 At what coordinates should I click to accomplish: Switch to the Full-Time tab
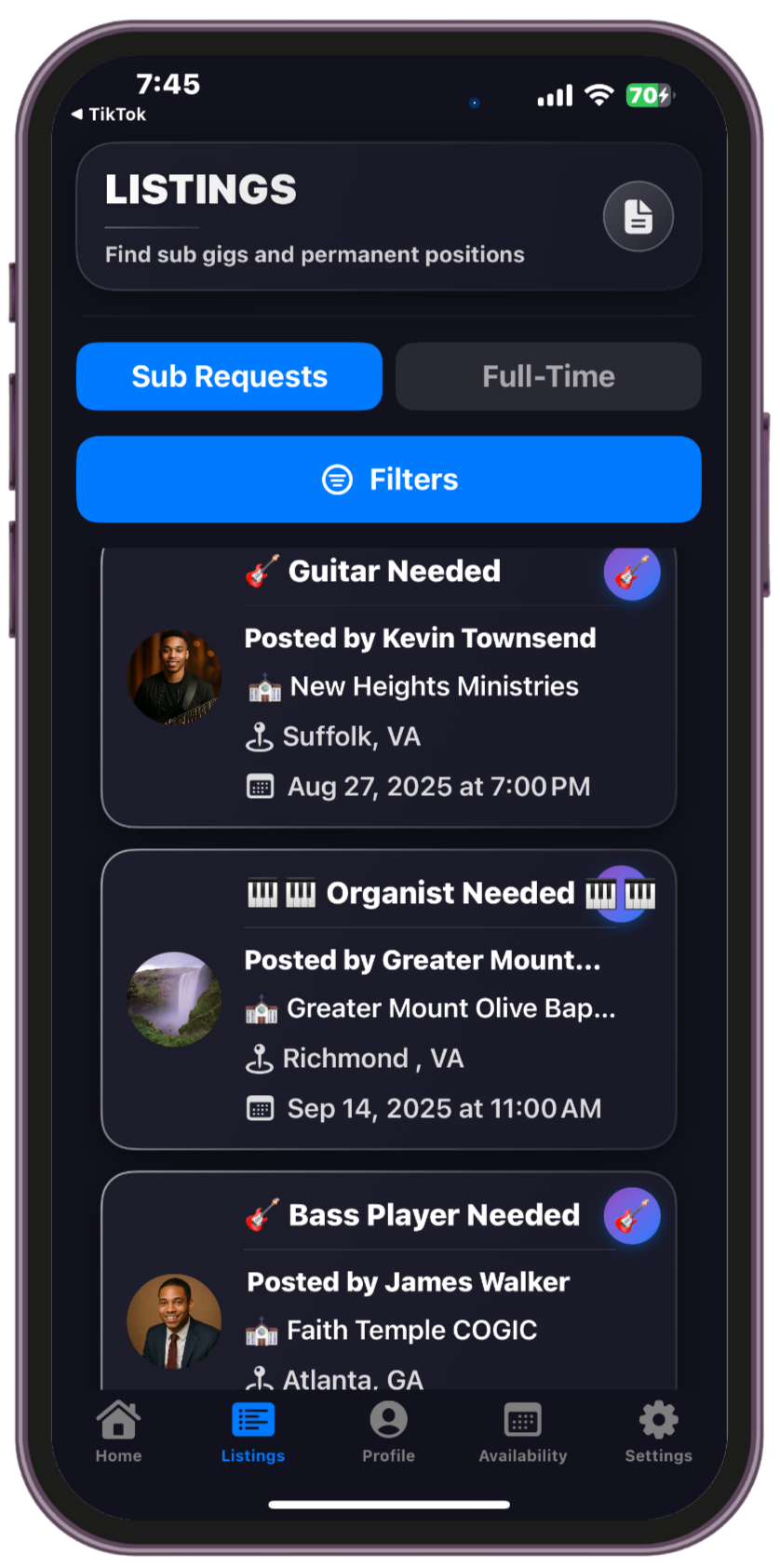coord(548,376)
